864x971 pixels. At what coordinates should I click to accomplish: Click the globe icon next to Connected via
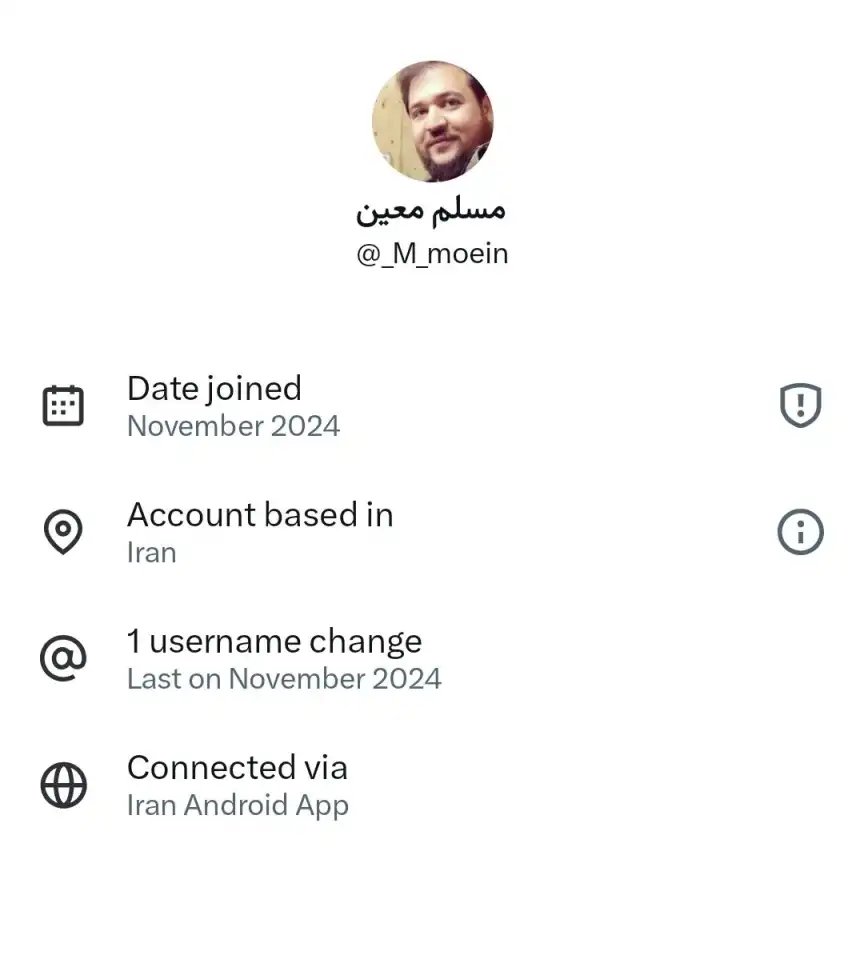63,784
